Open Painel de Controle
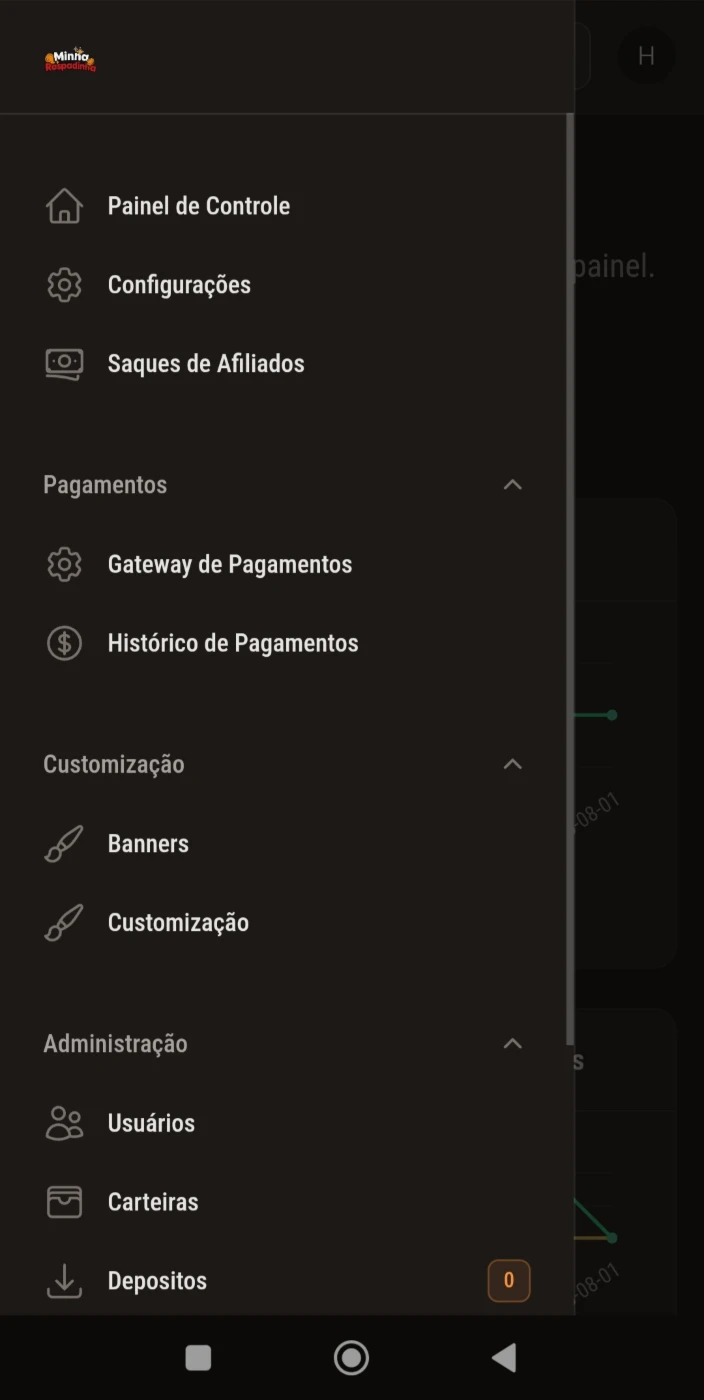The width and height of the screenshot is (704, 1400). click(198, 206)
